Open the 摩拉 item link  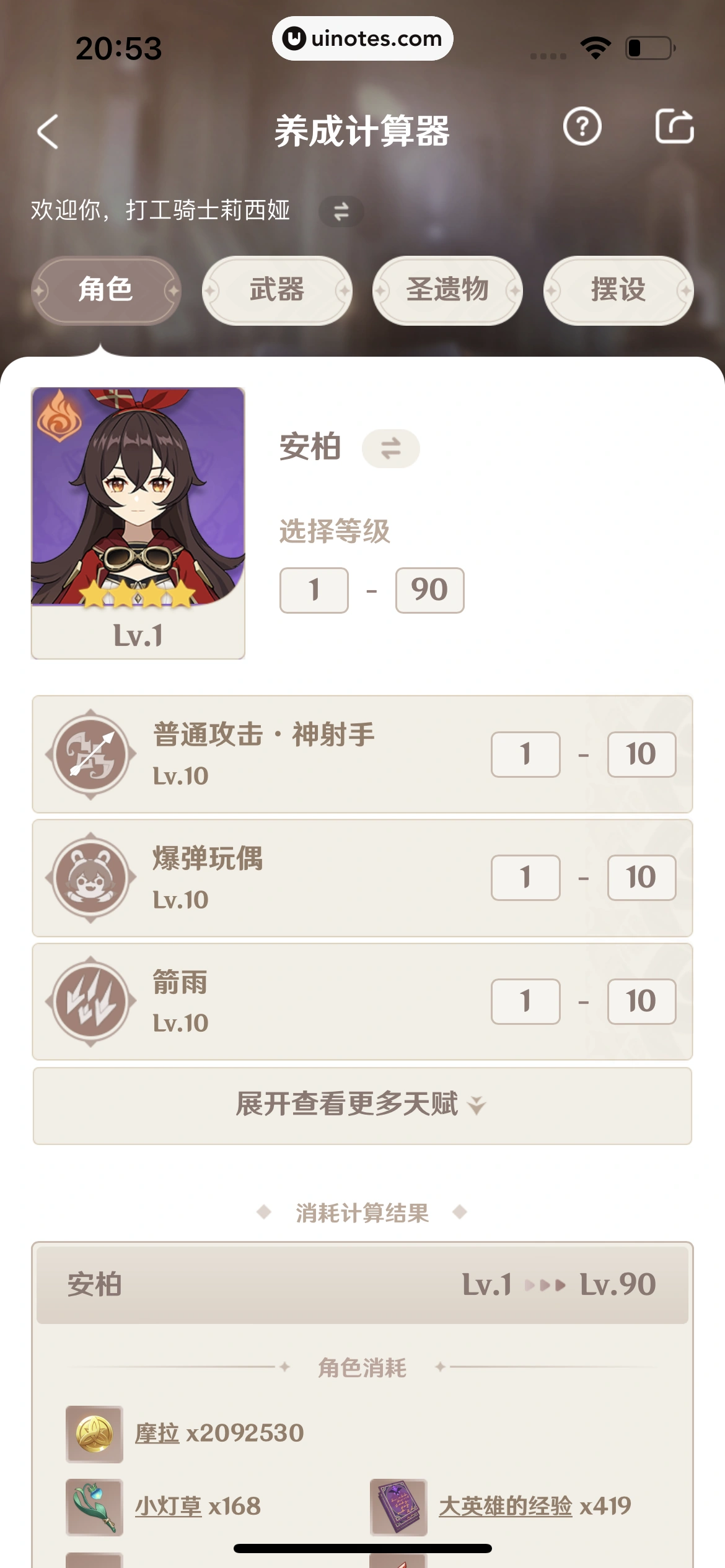click(x=157, y=1433)
